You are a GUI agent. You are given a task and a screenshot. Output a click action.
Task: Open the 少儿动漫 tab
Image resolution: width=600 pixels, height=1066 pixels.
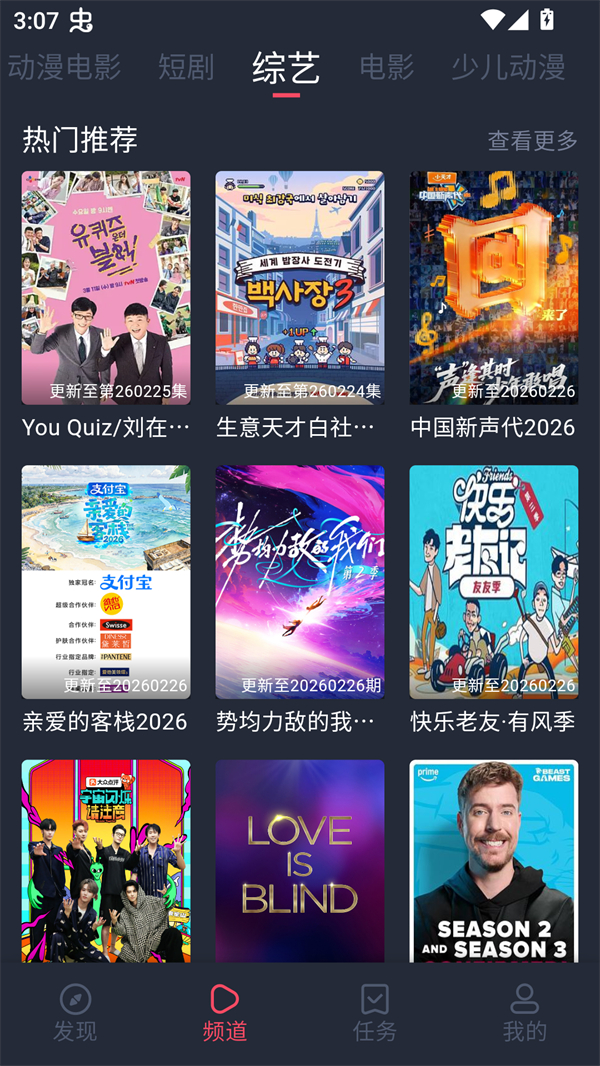[x=508, y=67]
